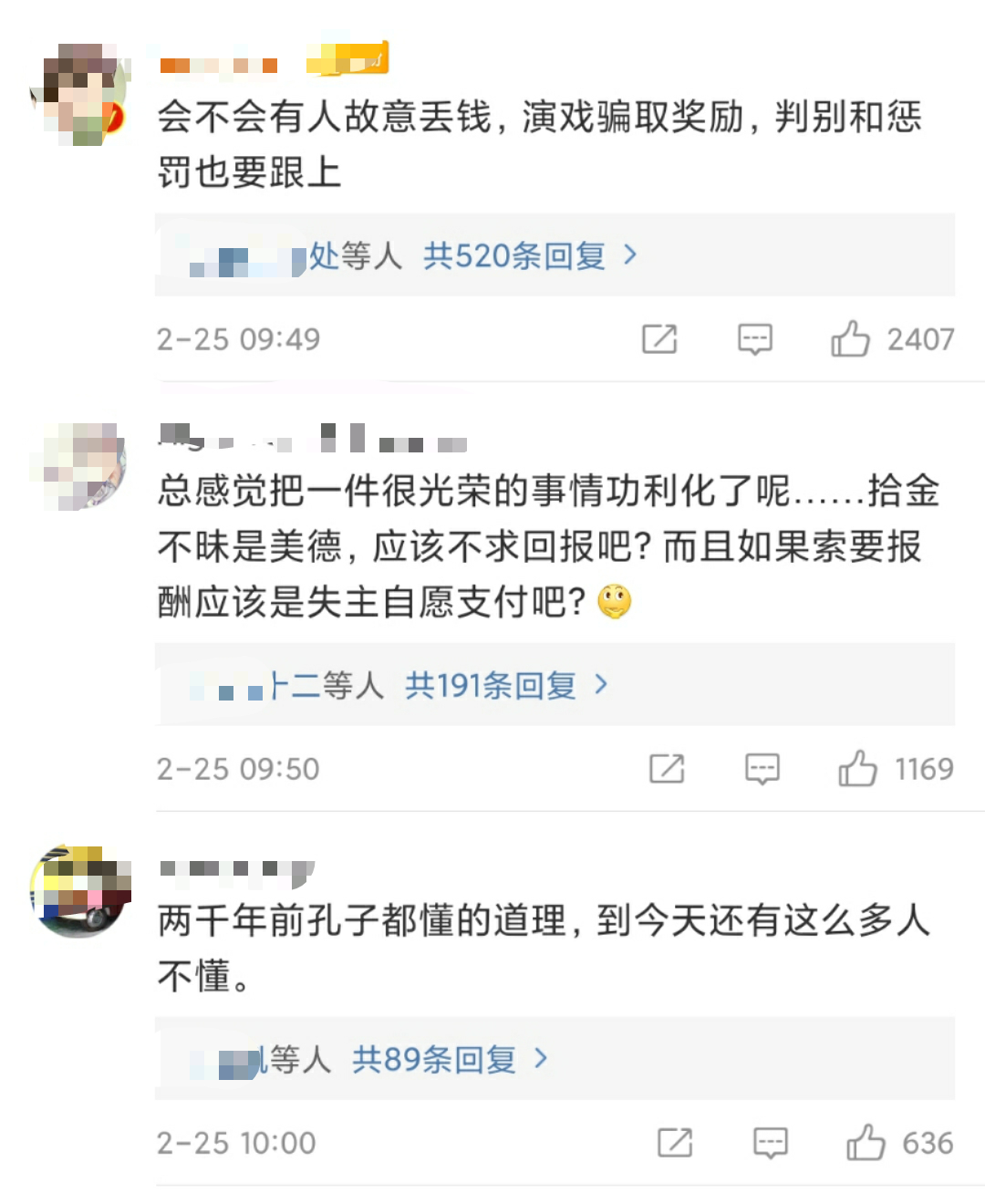
Task: View all 89 replies
Action: (450, 1059)
